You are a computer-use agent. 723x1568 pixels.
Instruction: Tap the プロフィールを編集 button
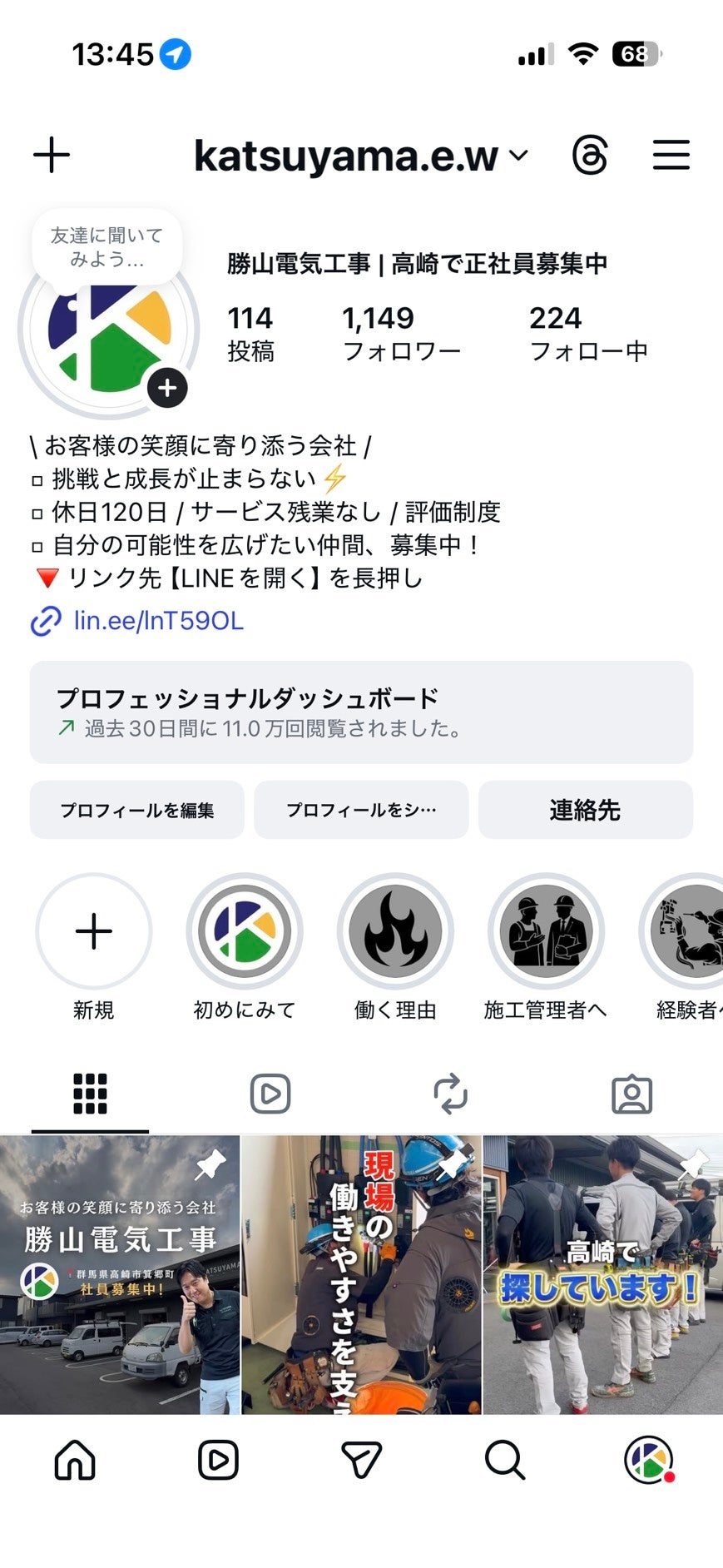[137, 810]
